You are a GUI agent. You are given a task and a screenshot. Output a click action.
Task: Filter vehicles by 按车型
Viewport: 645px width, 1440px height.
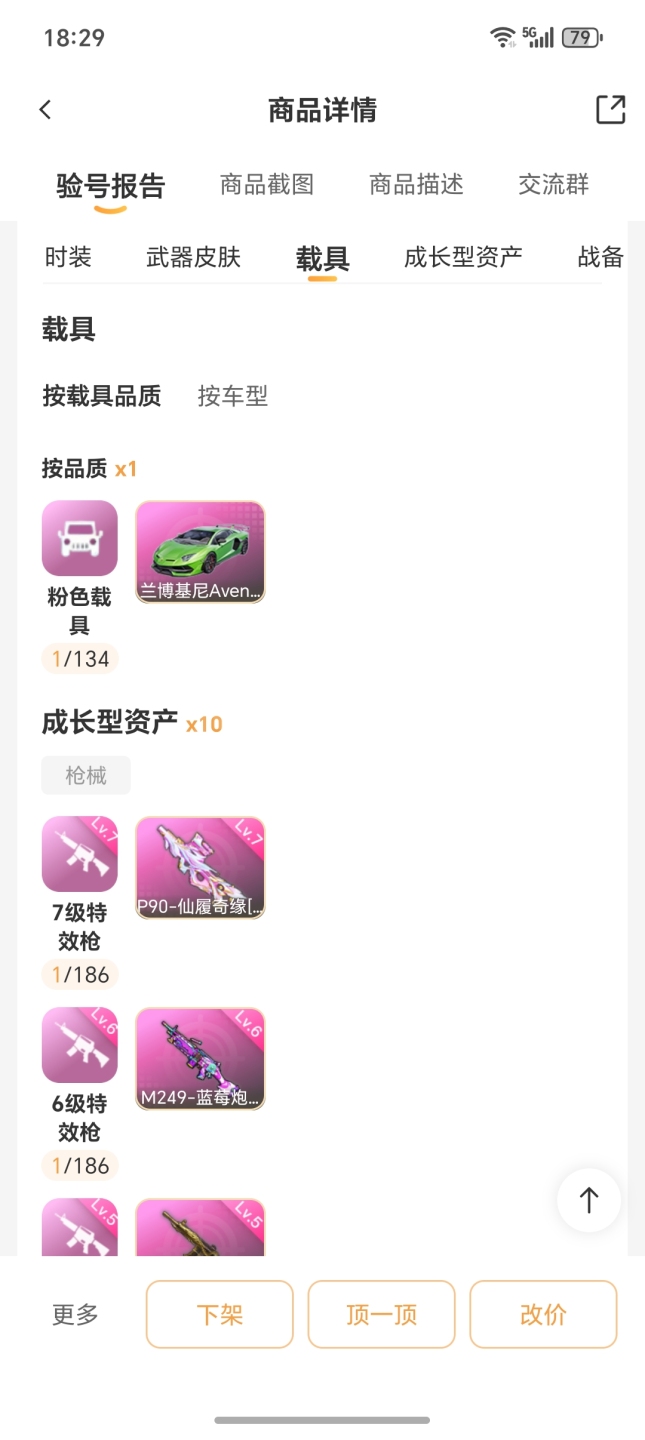pyautogui.click(x=233, y=397)
